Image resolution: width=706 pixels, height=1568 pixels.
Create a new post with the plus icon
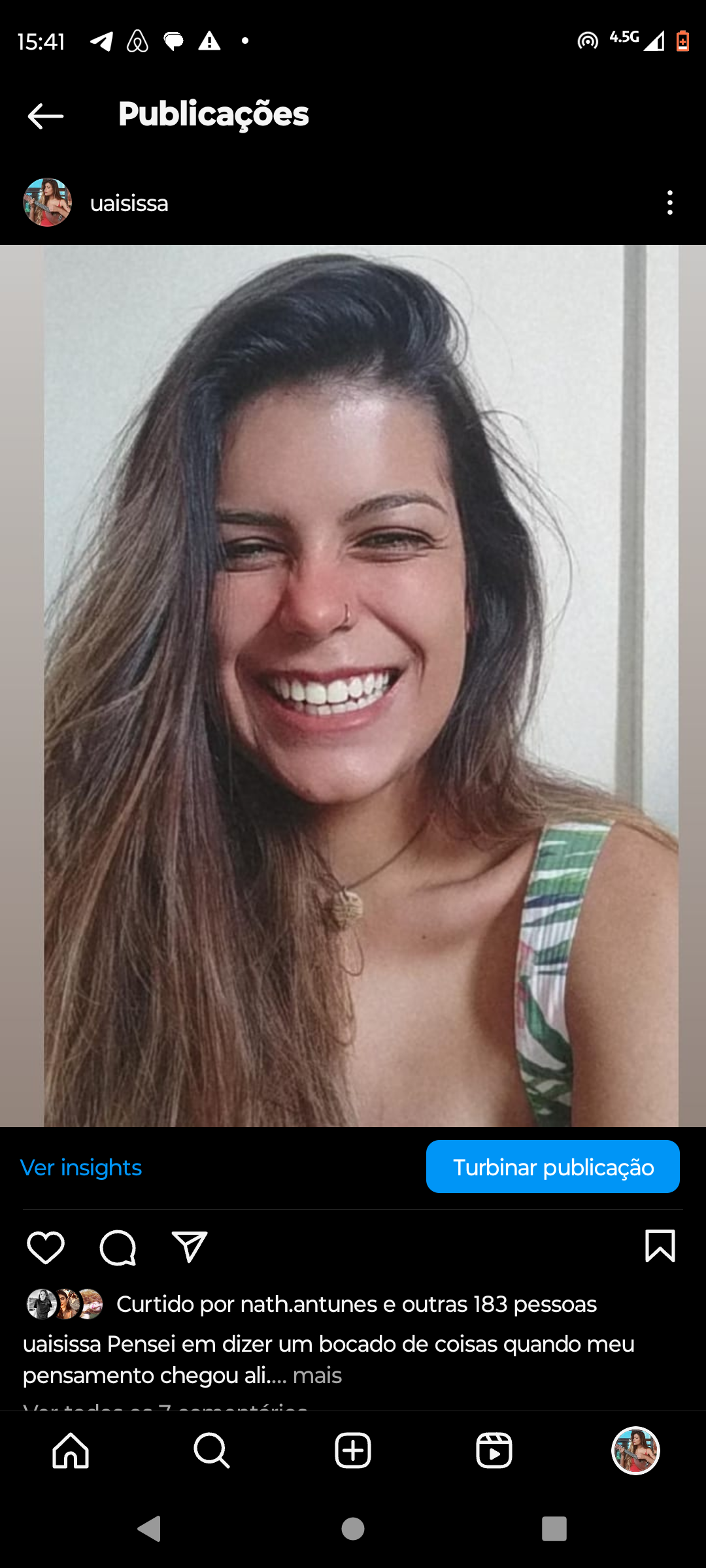click(x=352, y=1451)
